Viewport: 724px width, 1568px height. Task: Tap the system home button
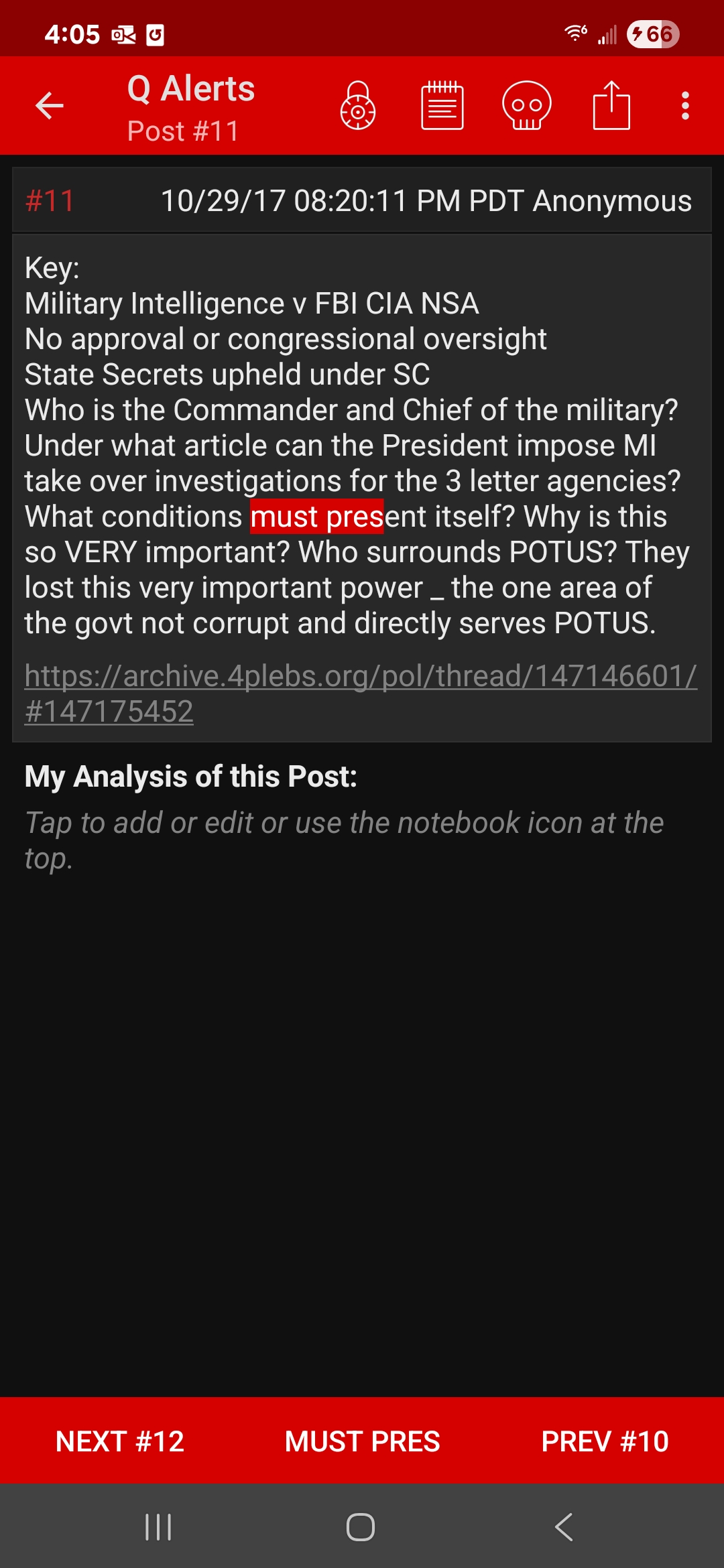tap(361, 1527)
